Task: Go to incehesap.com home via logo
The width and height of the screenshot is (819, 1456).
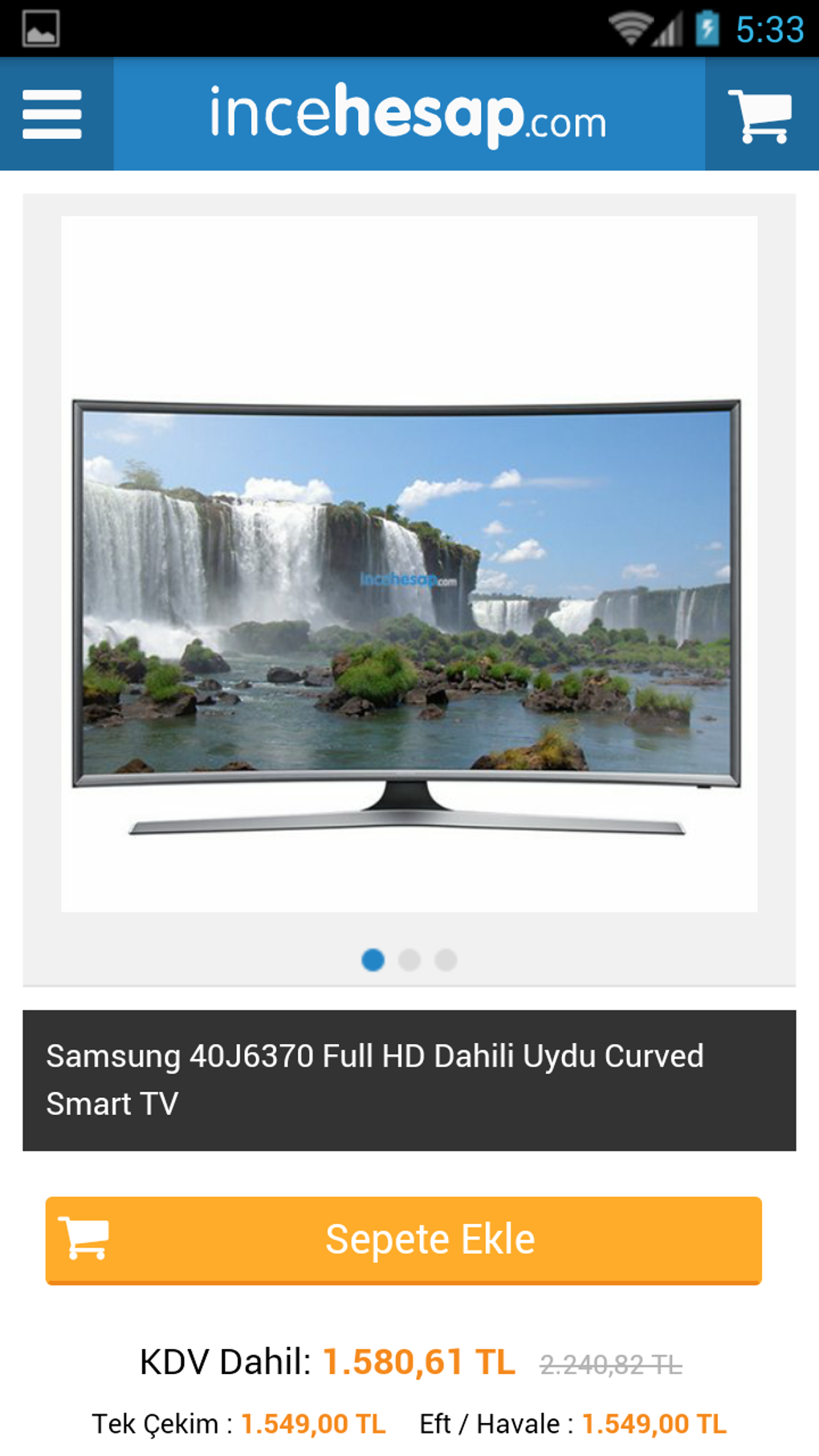Action: (408, 114)
